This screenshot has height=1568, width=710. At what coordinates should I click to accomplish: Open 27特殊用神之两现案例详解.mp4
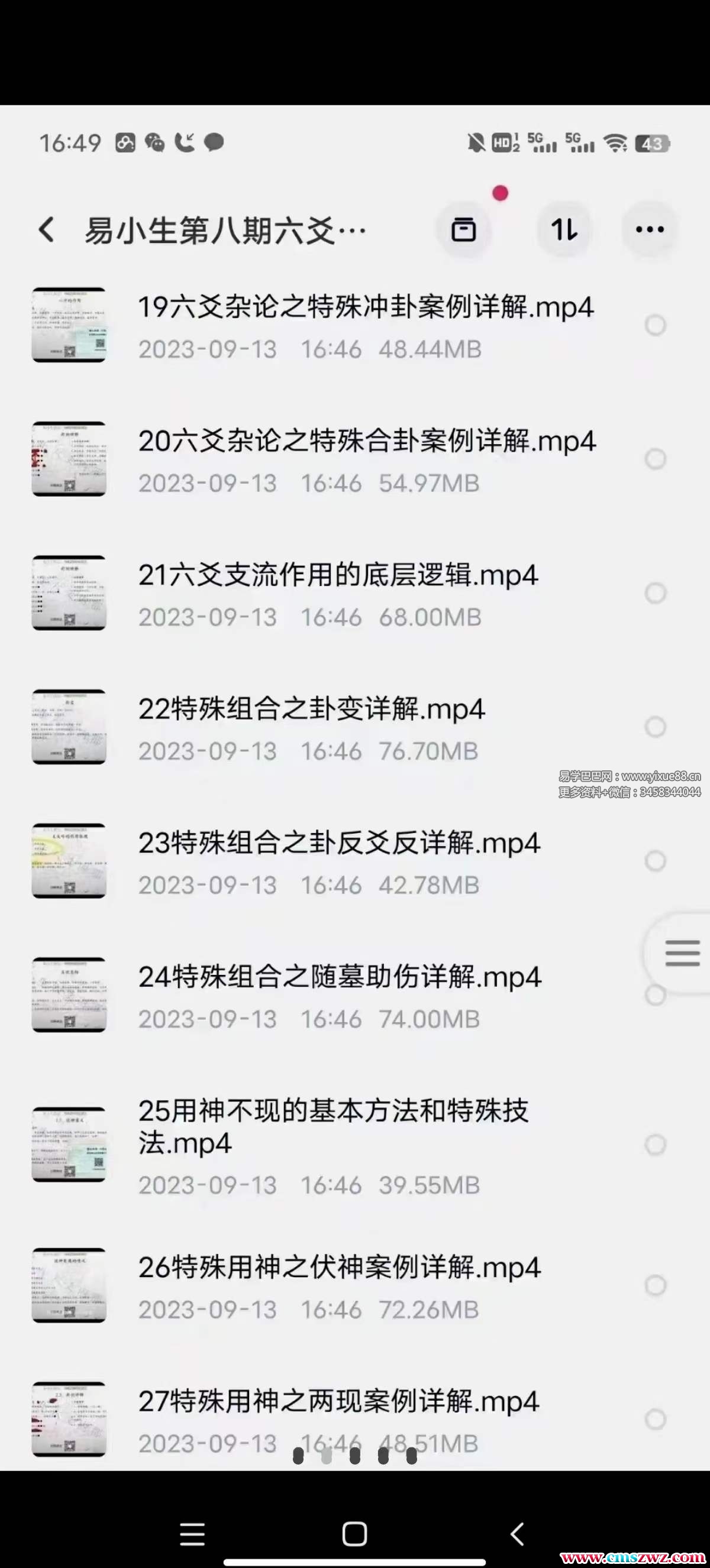point(338,1402)
